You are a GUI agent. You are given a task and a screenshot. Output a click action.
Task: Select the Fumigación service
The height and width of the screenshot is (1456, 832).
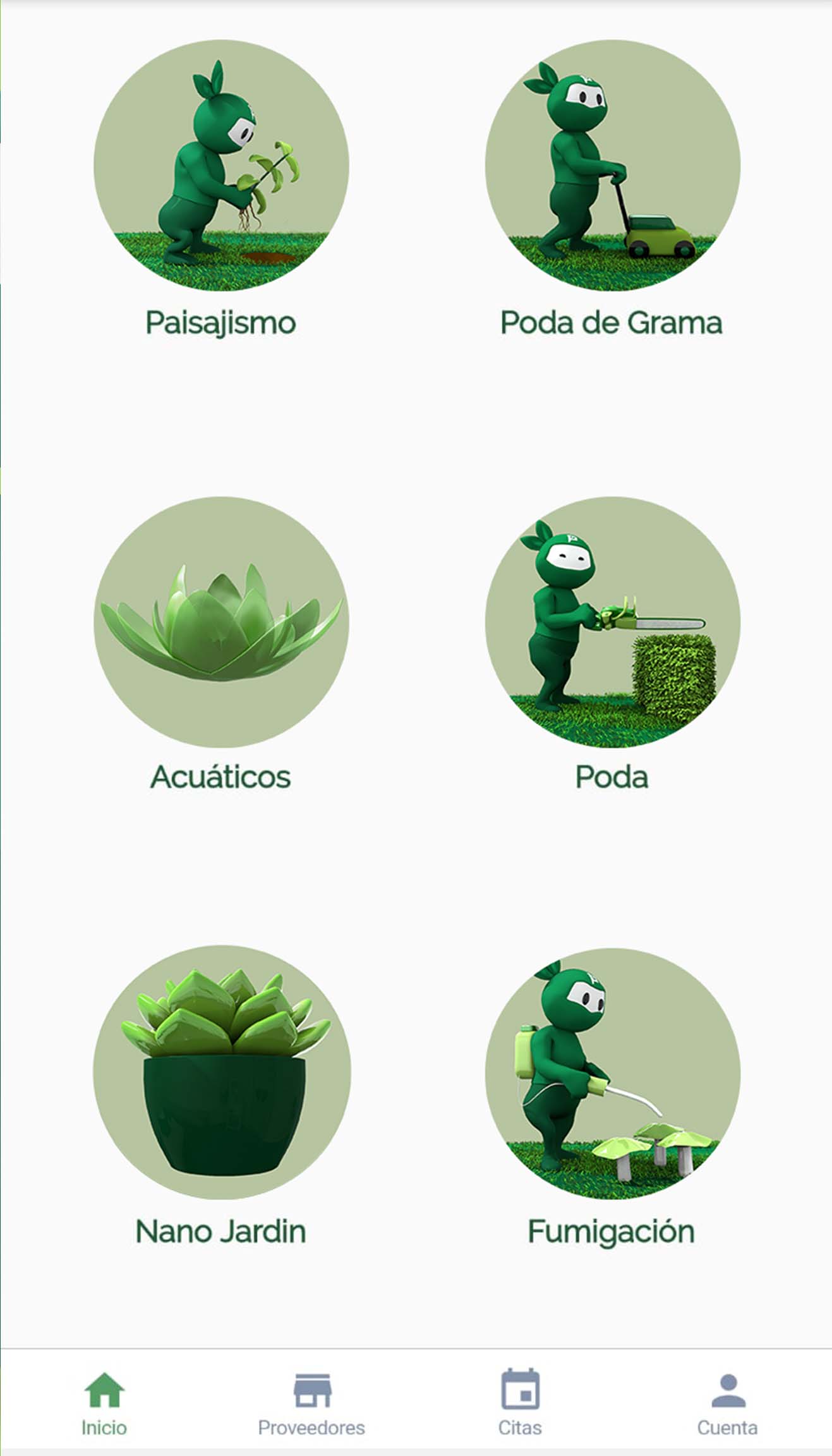coord(612,1074)
